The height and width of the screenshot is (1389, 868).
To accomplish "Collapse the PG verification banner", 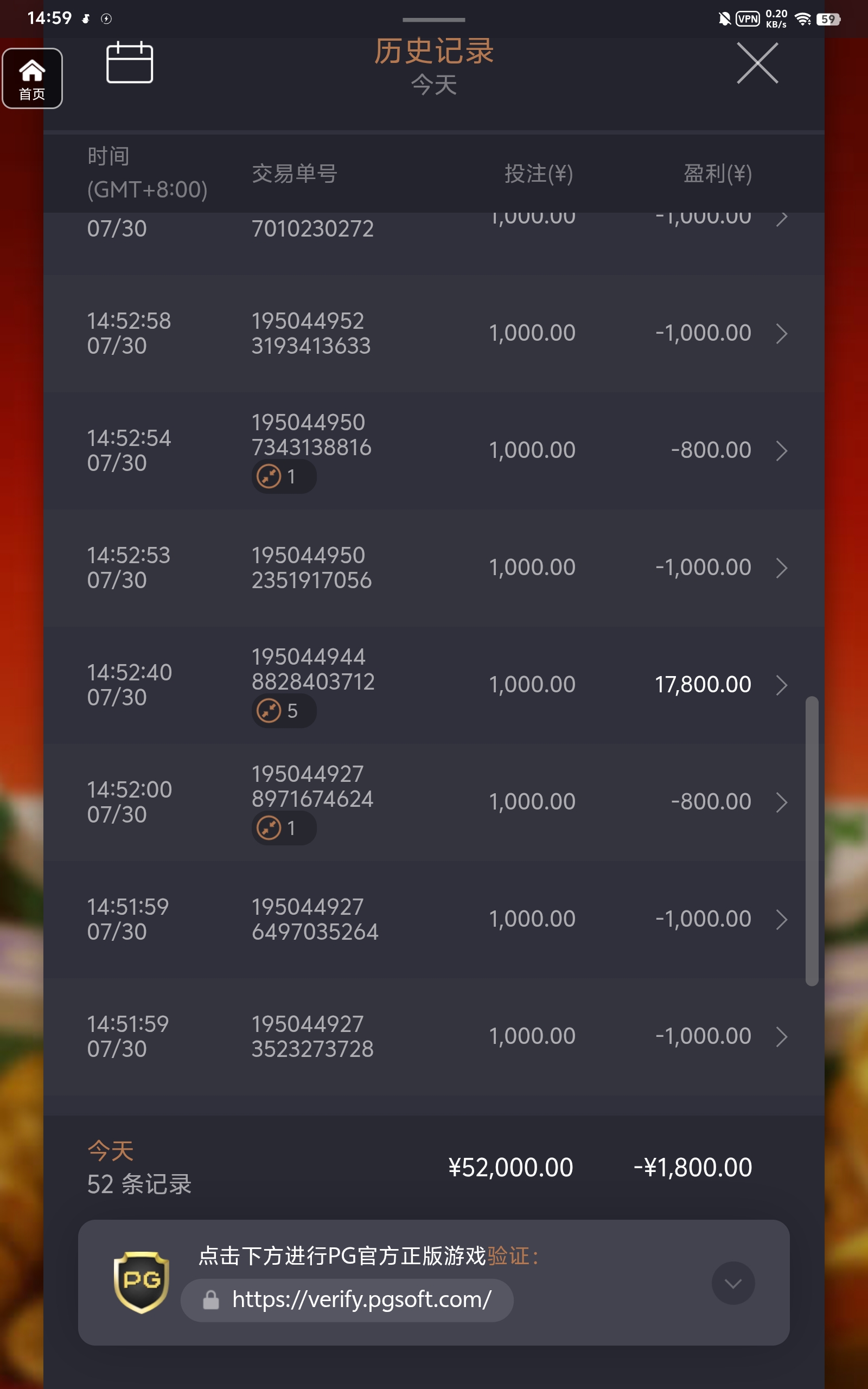I will pyautogui.click(x=732, y=1283).
